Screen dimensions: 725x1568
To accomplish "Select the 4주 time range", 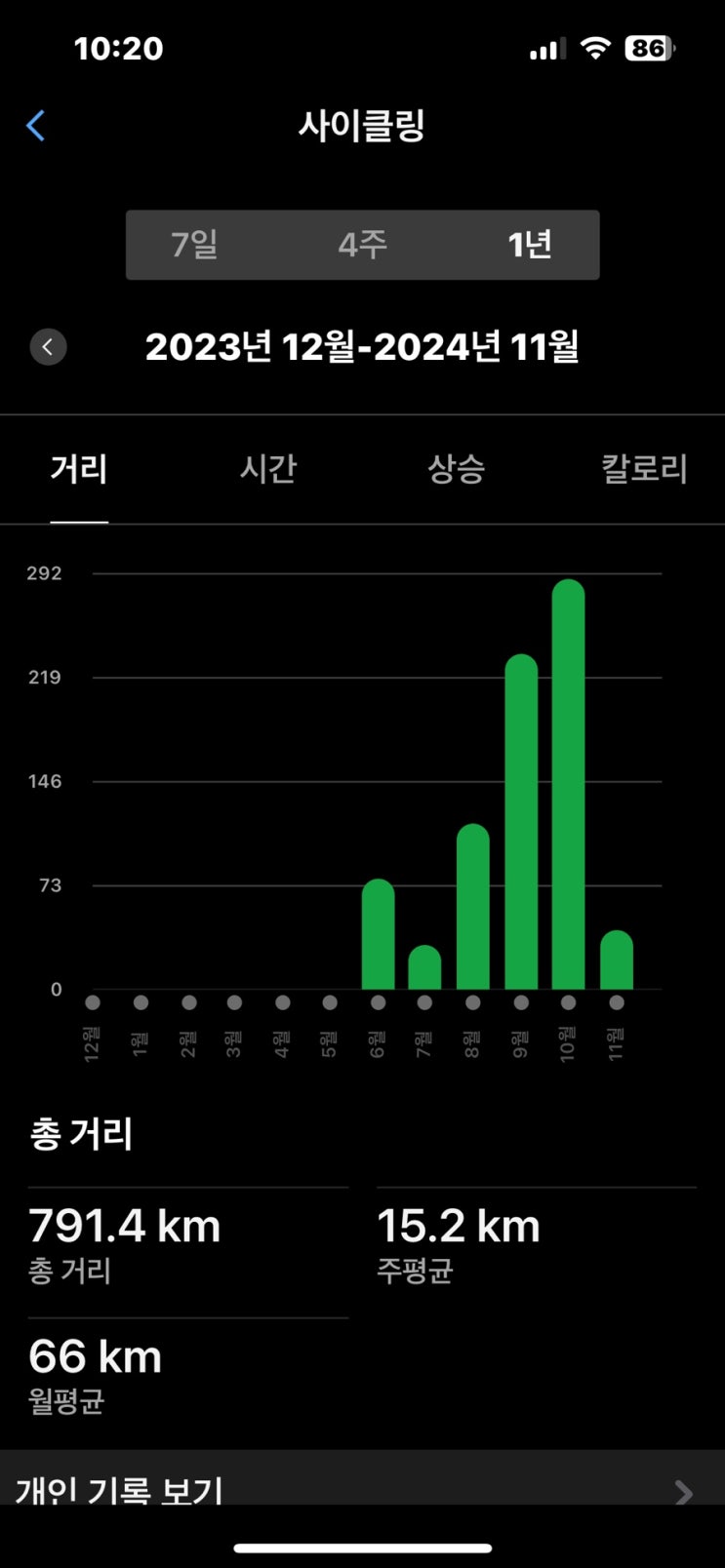I will tap(362, 245).
